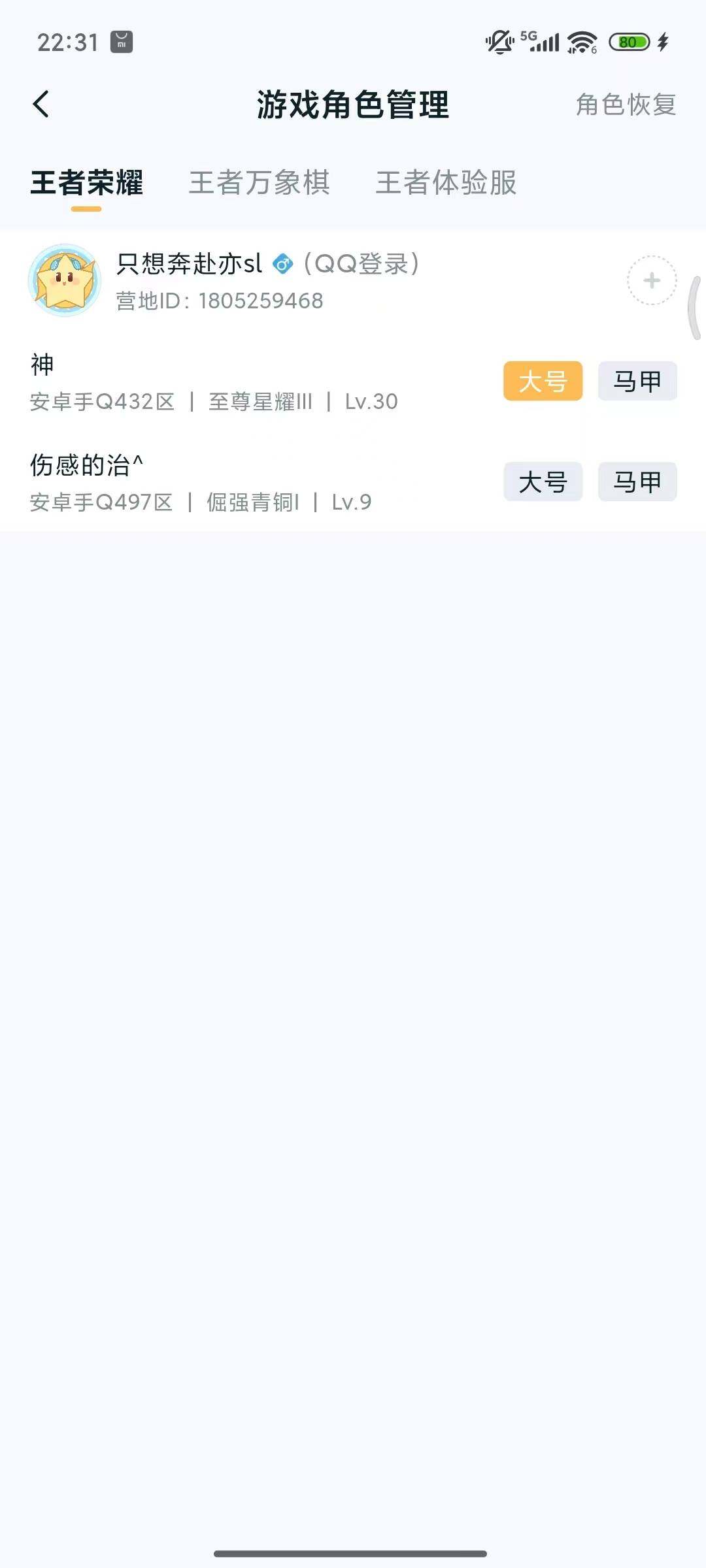This screenshot has height=1568, width=706.
Task: Tap the charging battery indicator
Action: click(x=631, y=41)
